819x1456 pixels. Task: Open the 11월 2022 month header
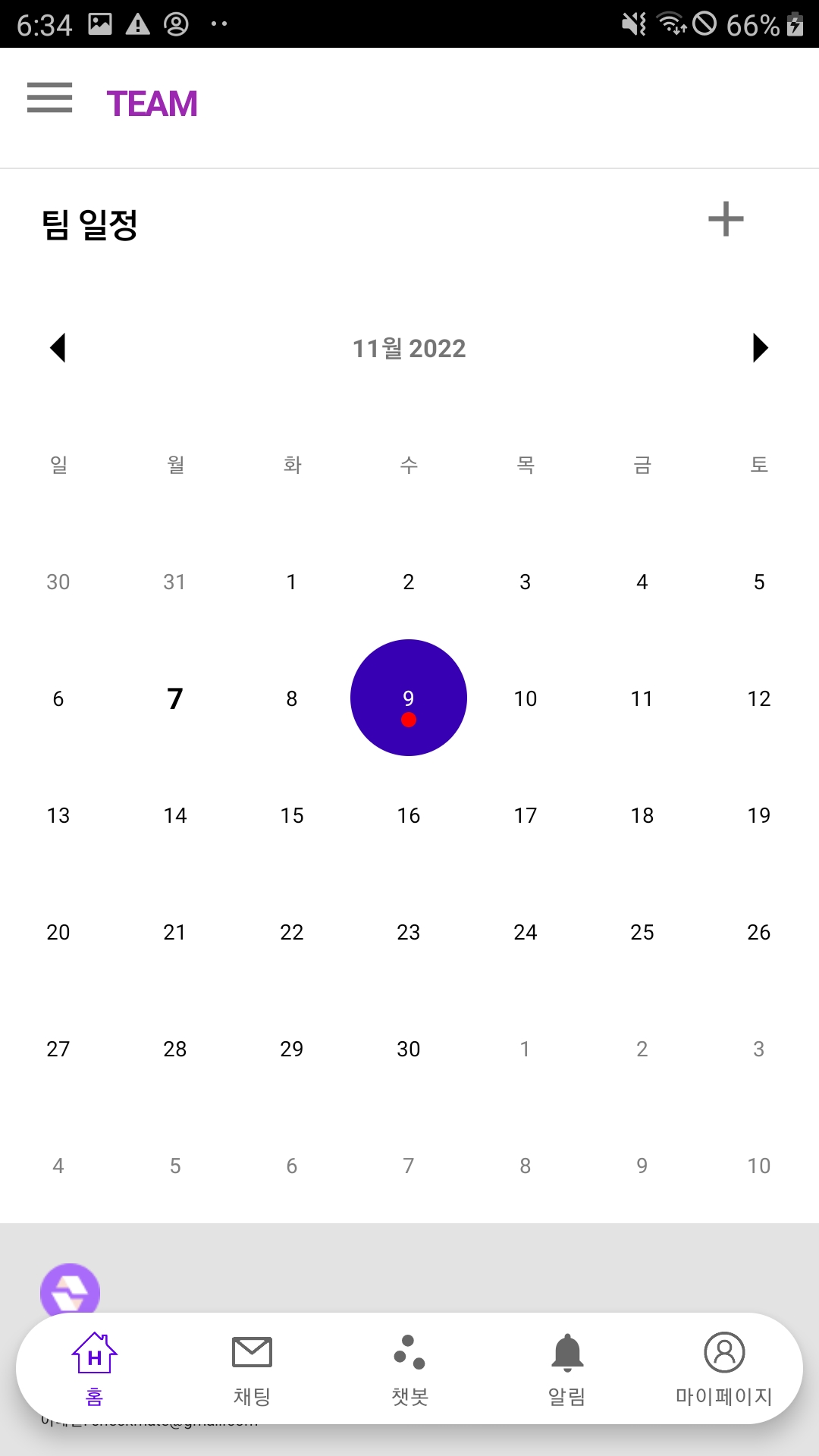point(409,348)
